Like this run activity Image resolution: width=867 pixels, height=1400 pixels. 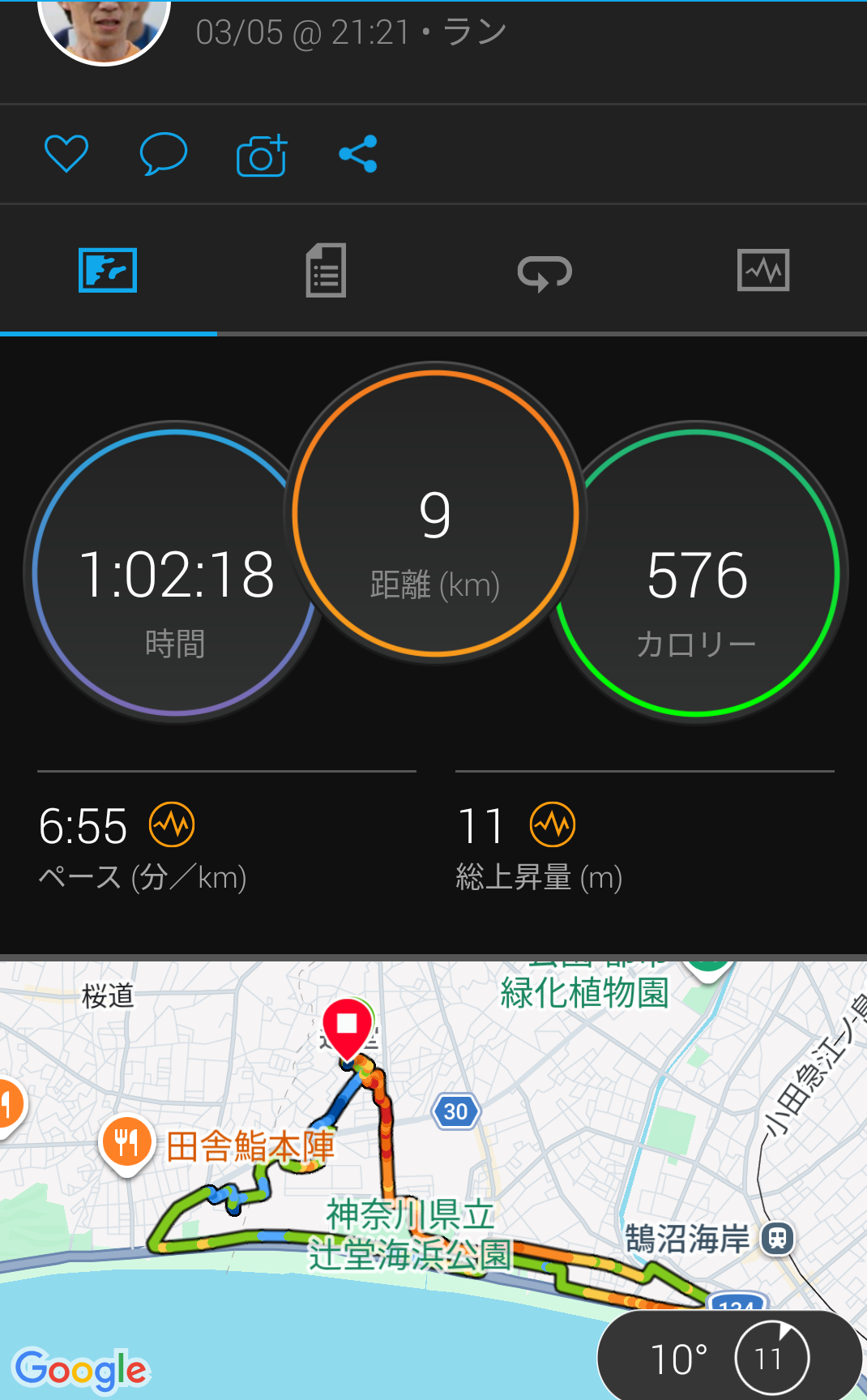pyautogui.click(x=66, y=154)
